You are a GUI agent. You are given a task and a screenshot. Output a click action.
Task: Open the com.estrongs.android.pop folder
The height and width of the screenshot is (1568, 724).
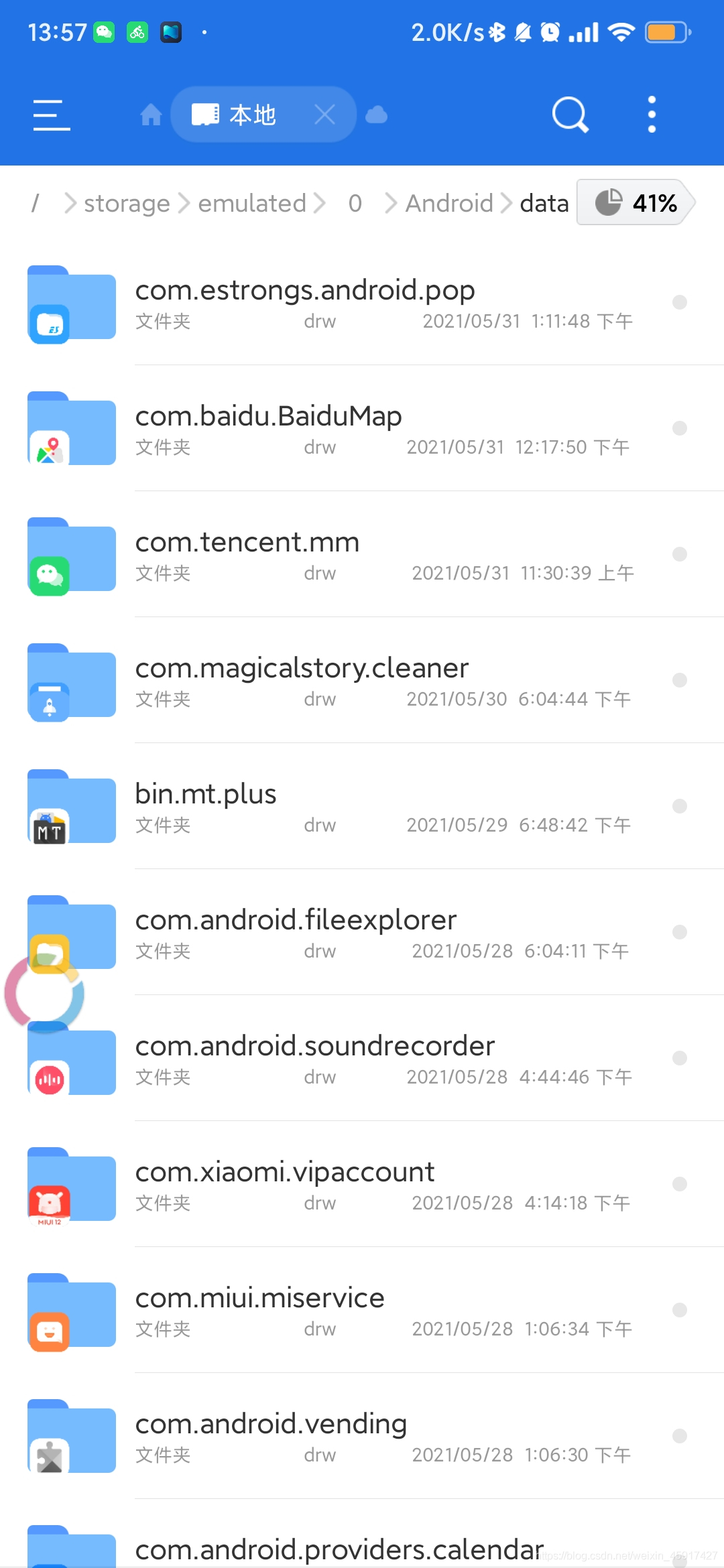pyautogui.click(x=362, y=303)
